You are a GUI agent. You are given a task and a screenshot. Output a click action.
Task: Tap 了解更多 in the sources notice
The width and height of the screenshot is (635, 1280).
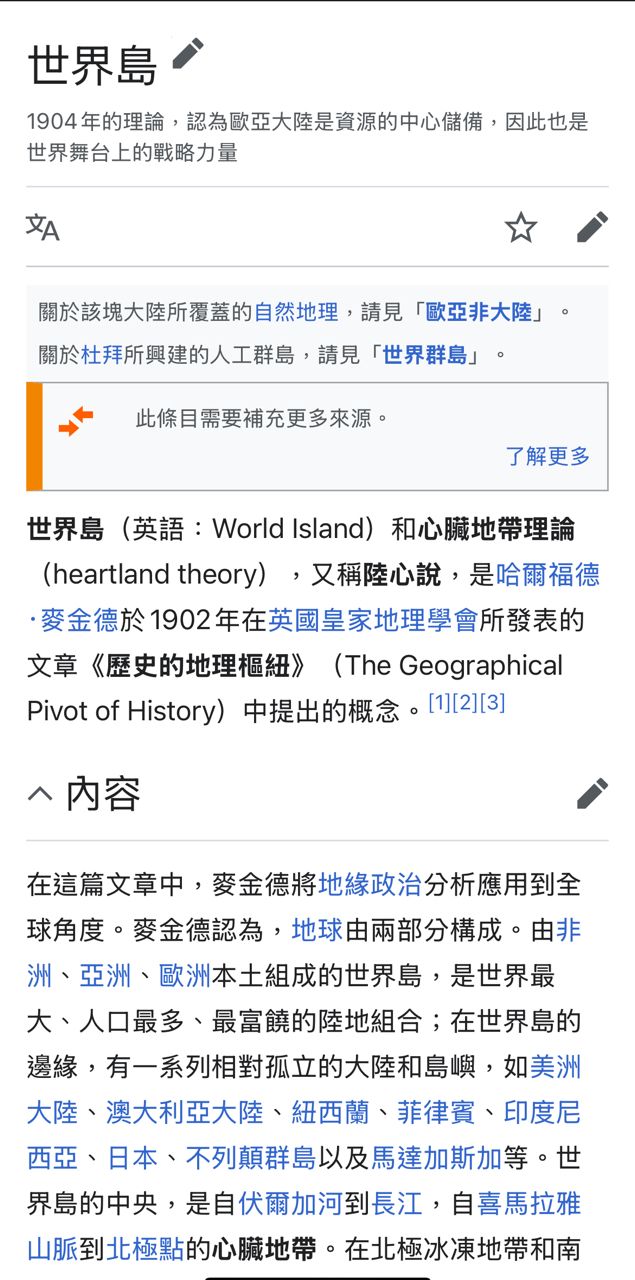coord(547,456)
